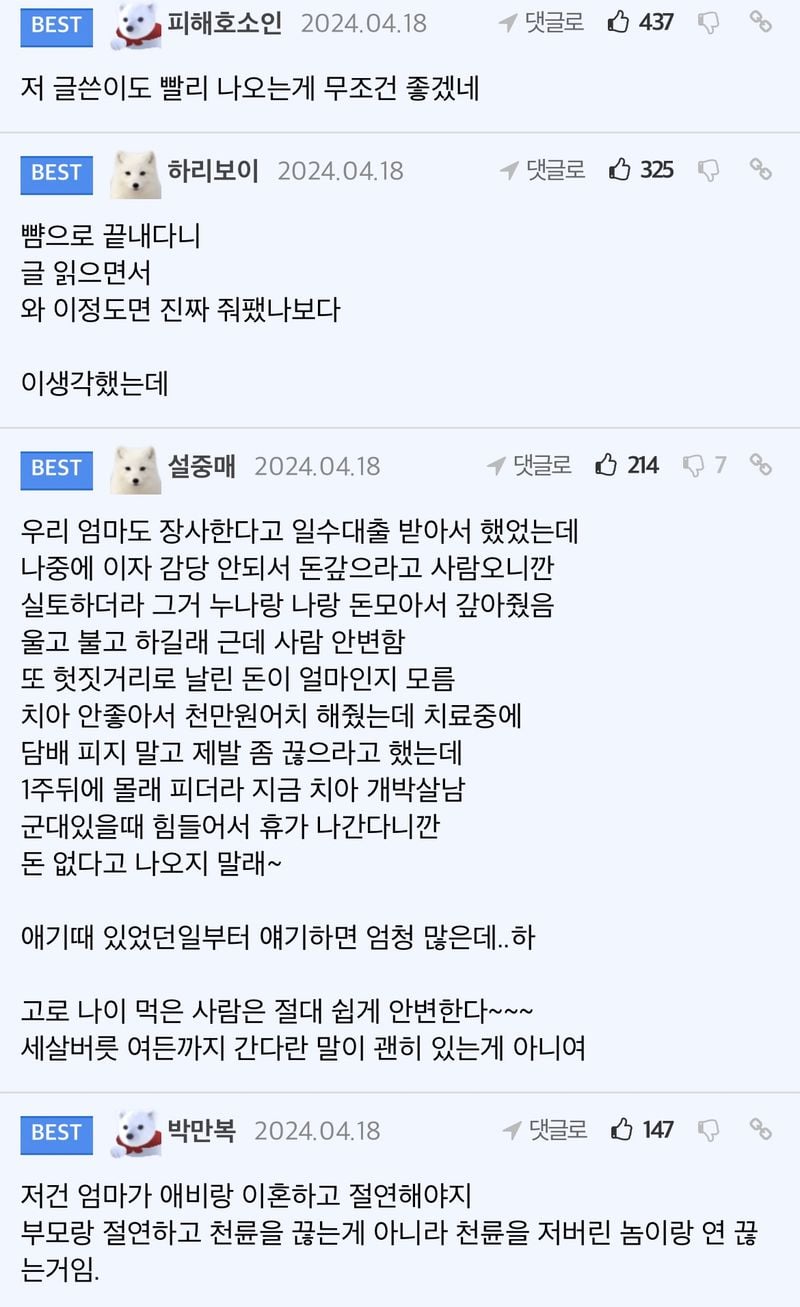Go to 설중매's comment with 댓글로
The height and width of the screenshot is (1307, 800).
(529, 465)
